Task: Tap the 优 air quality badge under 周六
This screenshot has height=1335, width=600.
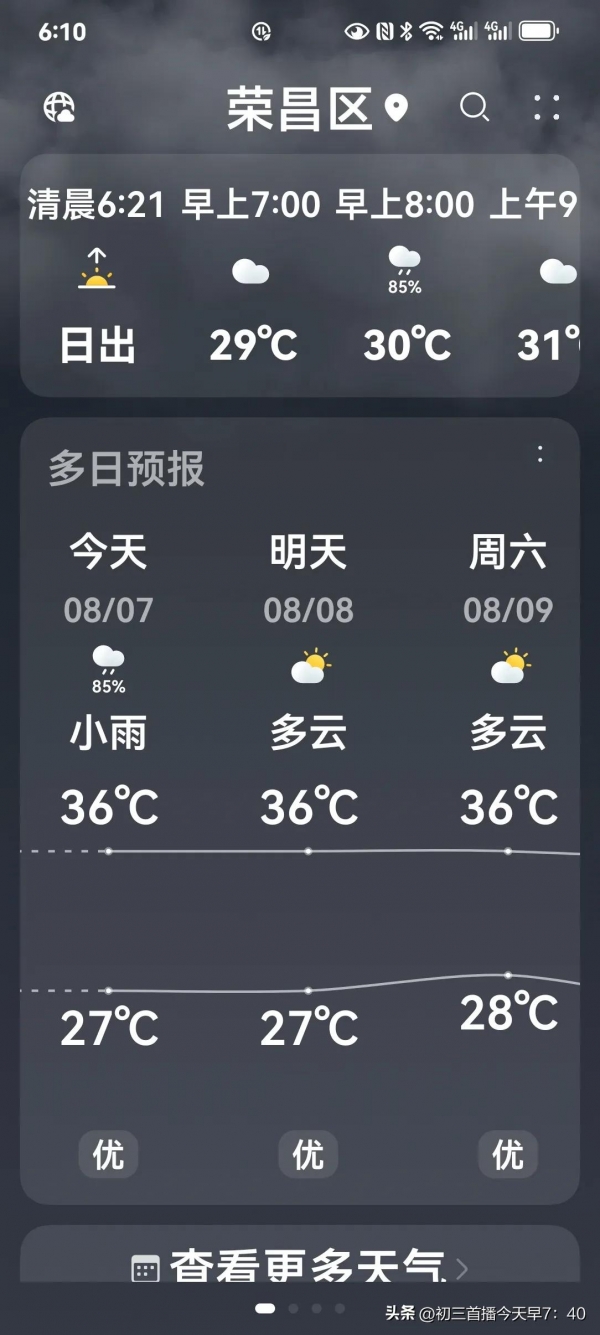Action: [x=508, y=1155]
